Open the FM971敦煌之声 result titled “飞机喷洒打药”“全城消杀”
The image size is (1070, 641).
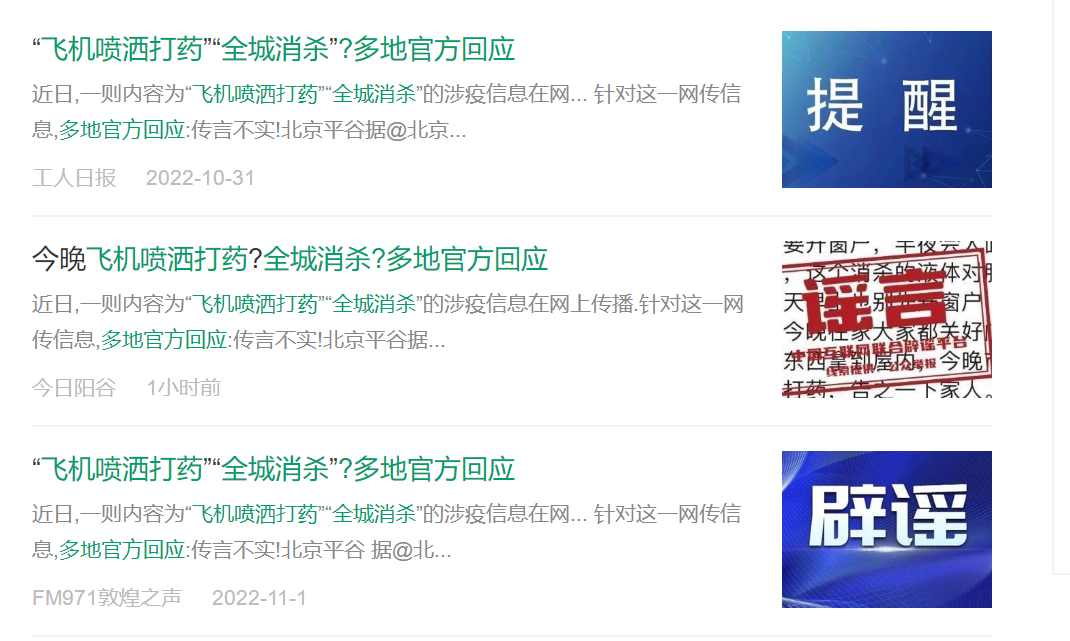(x=273, y=469)
